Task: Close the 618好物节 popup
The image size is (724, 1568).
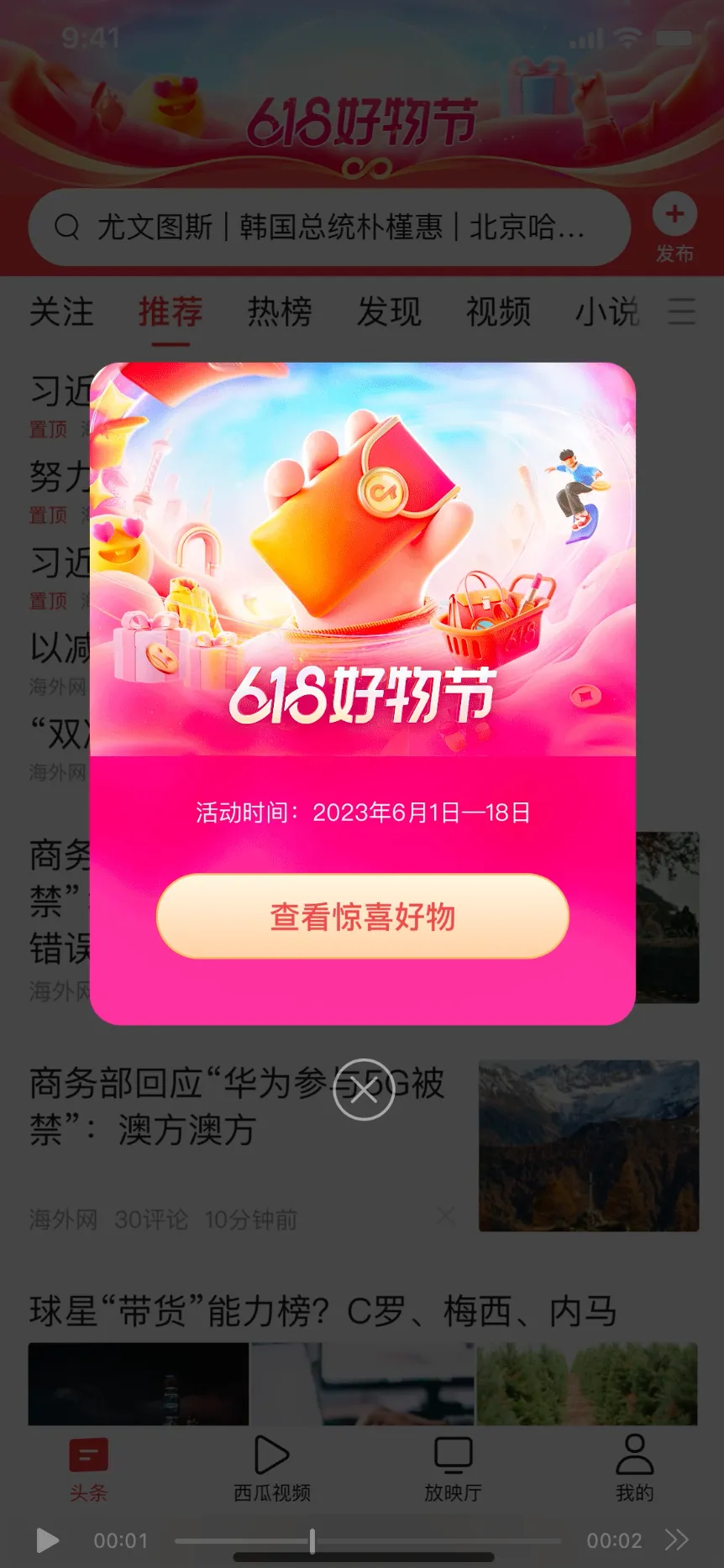Action: (364, 1090)
